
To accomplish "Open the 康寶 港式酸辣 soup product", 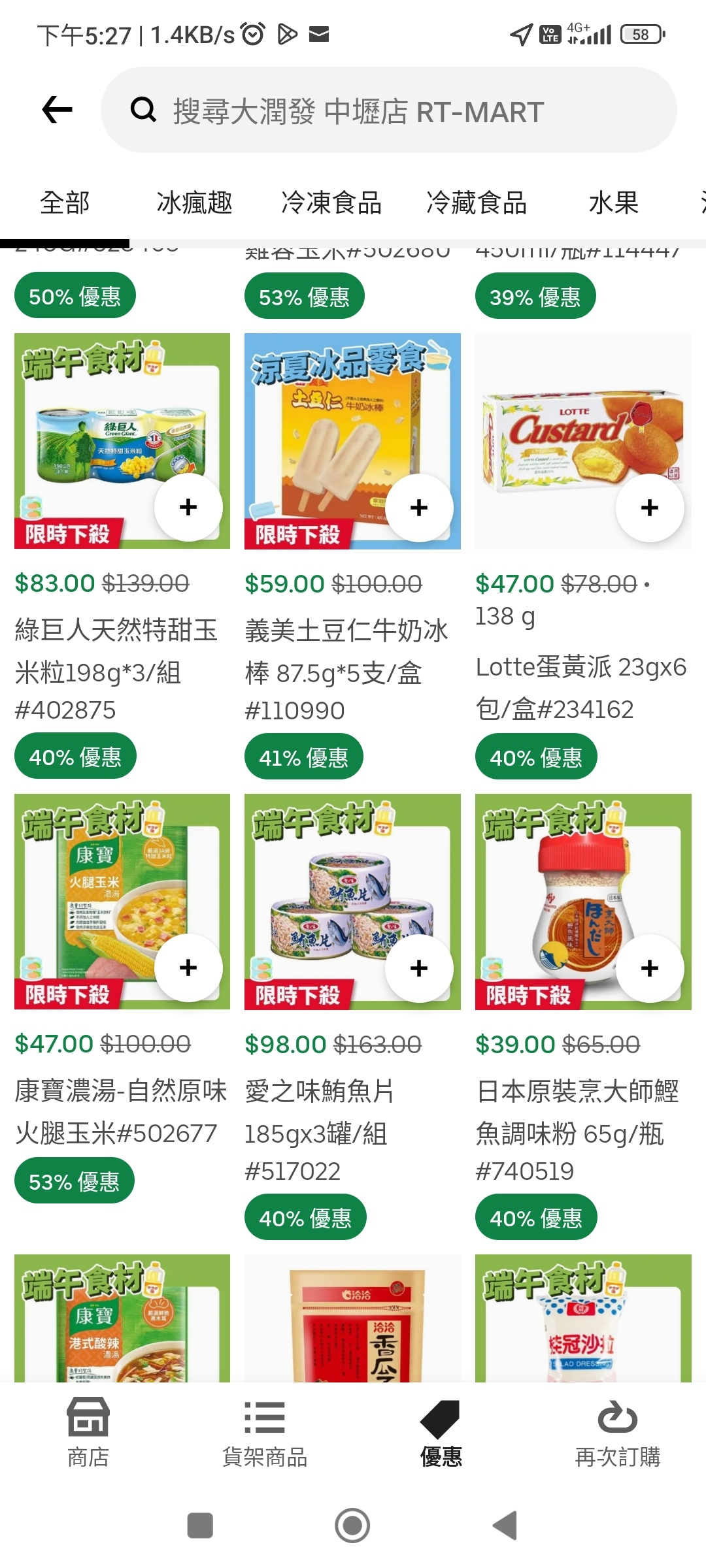I will [122, 1318].
